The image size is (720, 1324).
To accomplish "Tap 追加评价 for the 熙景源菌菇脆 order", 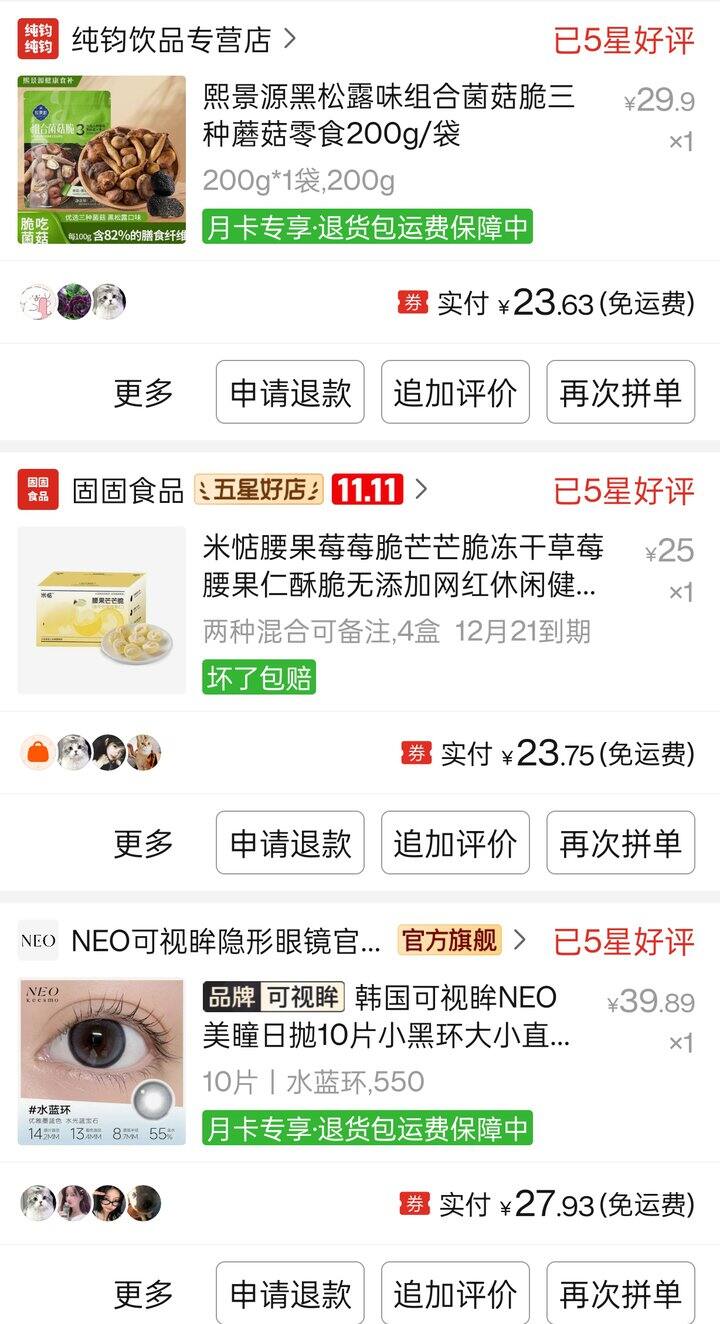I will tap(455, 393).
